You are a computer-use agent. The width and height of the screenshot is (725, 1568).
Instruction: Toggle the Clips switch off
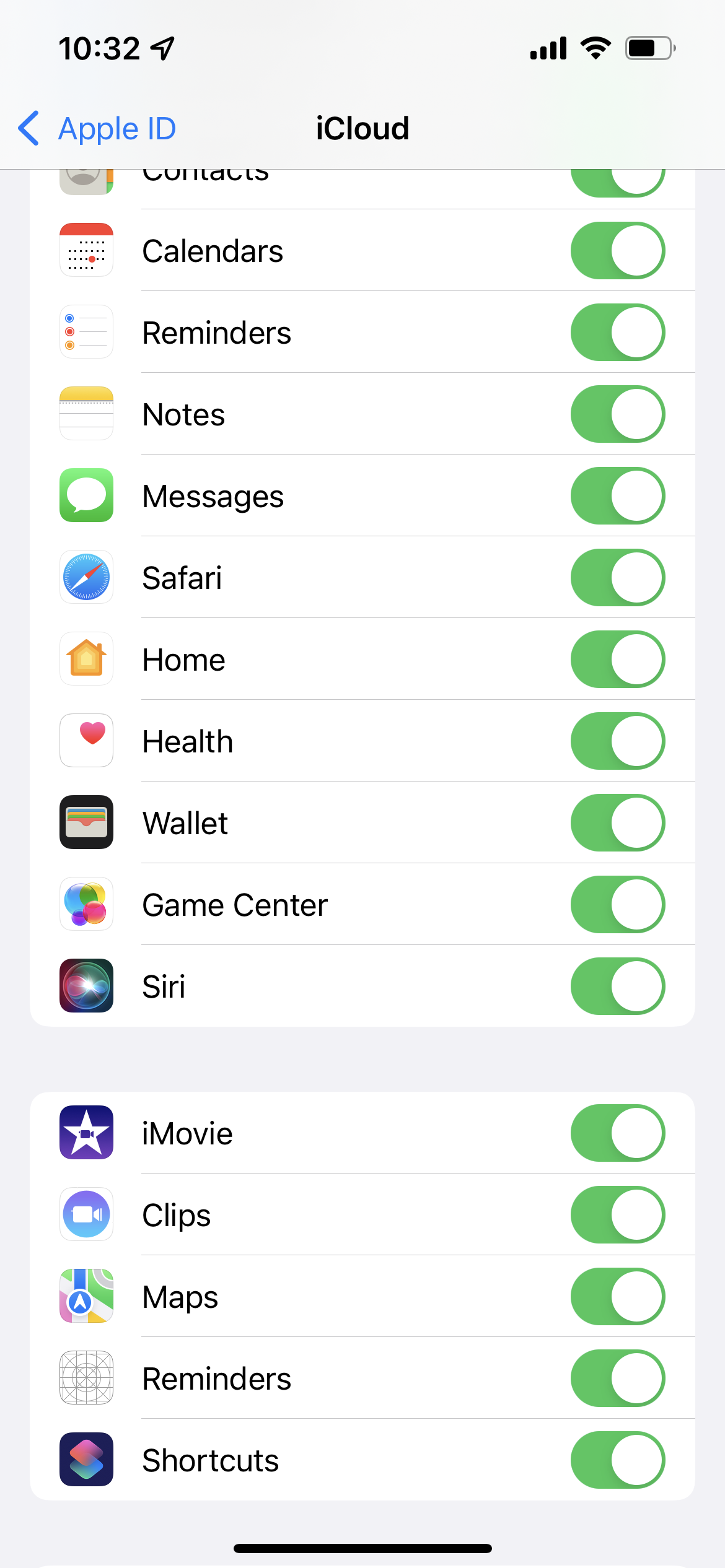617,1215
